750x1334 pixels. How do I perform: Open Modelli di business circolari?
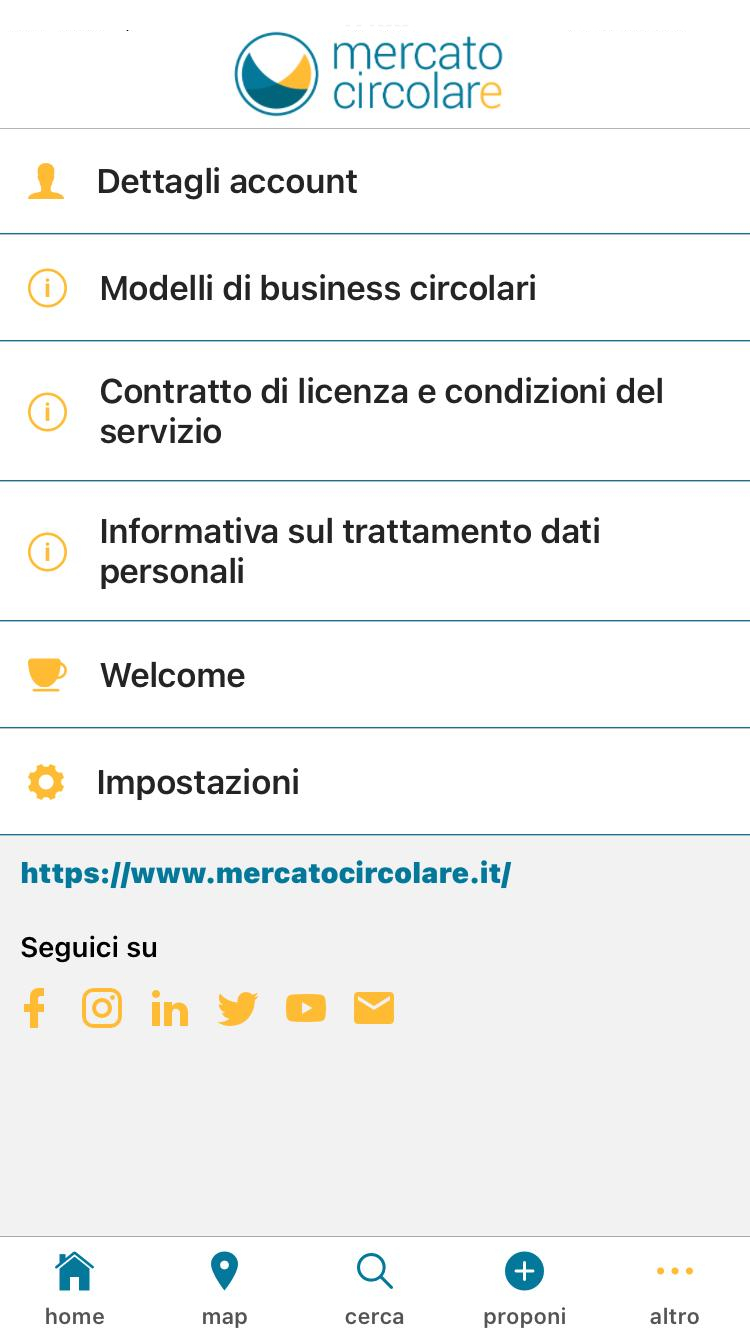[x=375, y=288]
